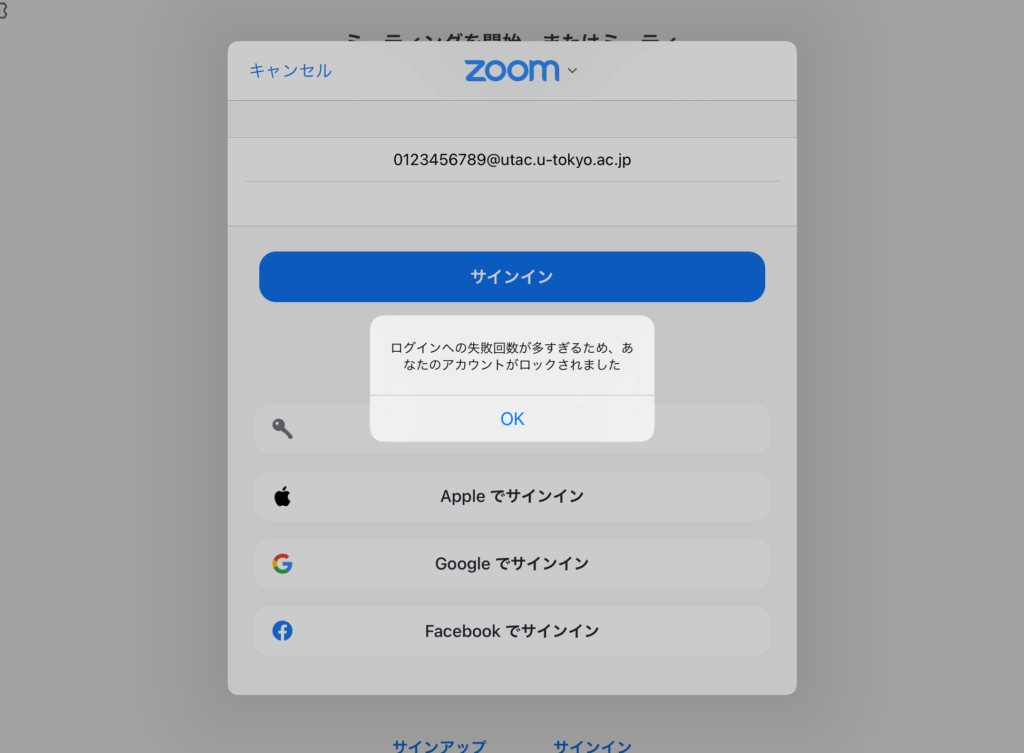Focus the password field below the email
The image size is (1024, 753).
[x=512, y=204]
